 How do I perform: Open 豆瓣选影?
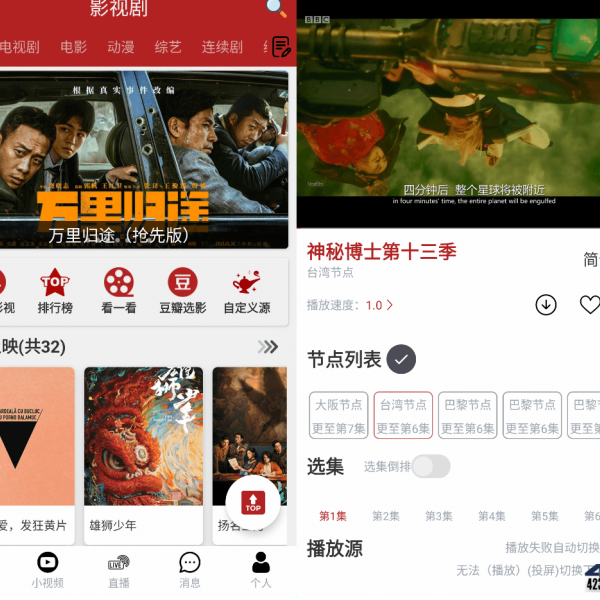(x=182, y=291)
